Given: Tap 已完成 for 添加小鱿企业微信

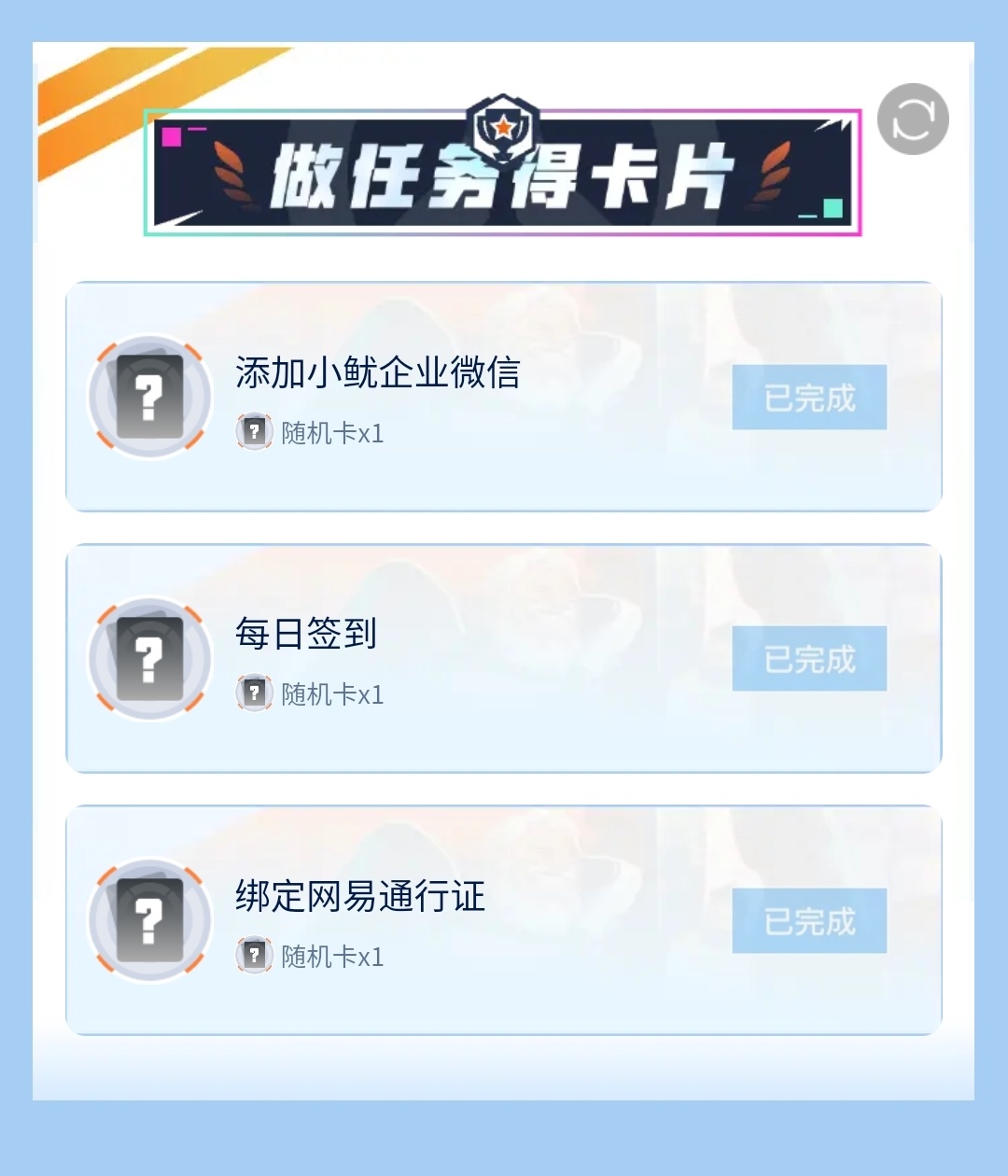Looking at the screenshot, I should point(809,398).
